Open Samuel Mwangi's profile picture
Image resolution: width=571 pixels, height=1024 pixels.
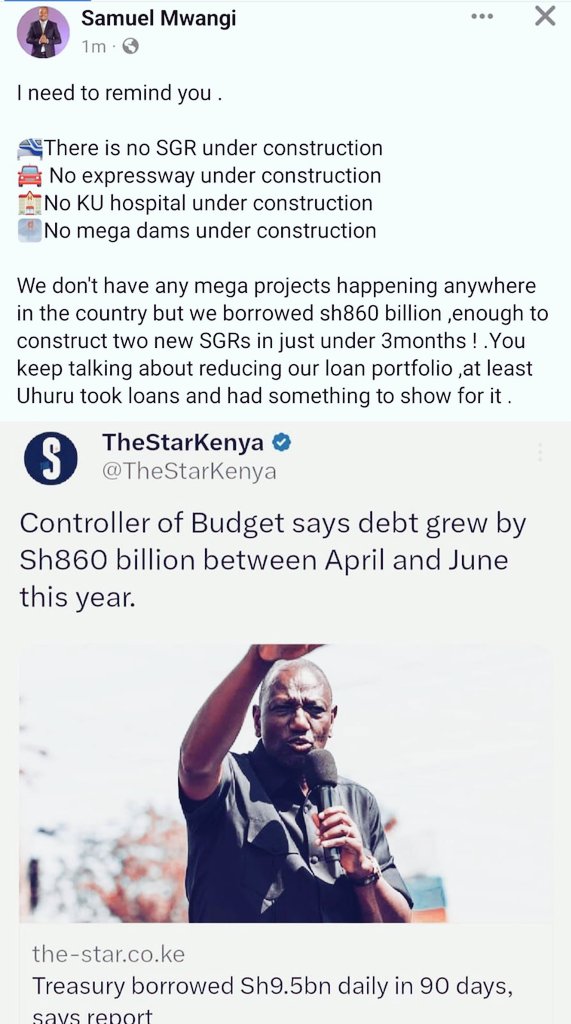point(43,32)
